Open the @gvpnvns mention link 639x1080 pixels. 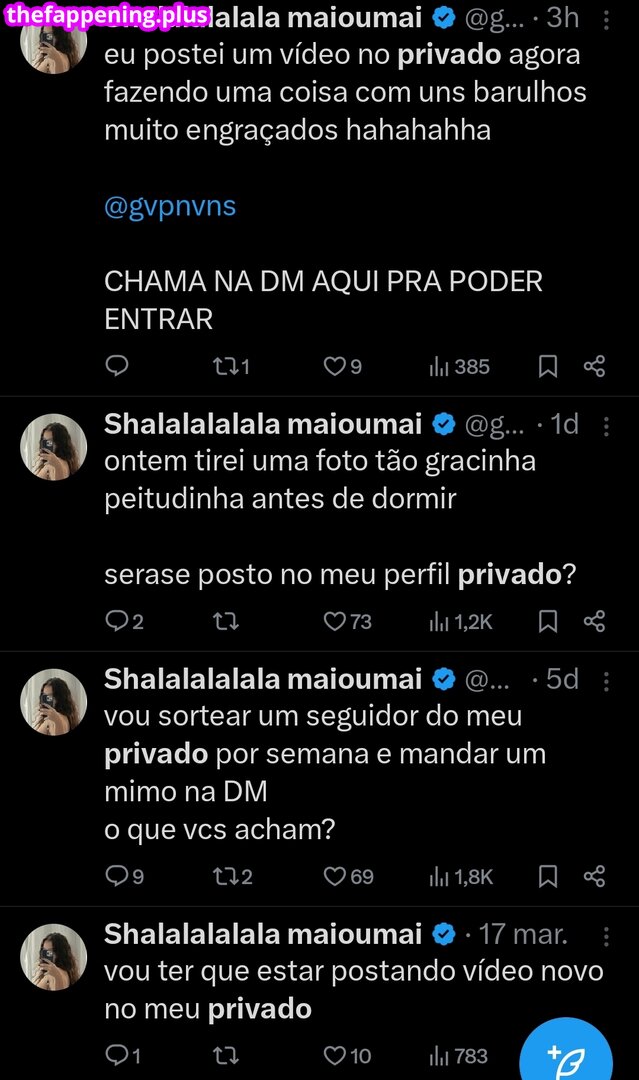click(x=170, y=207)
